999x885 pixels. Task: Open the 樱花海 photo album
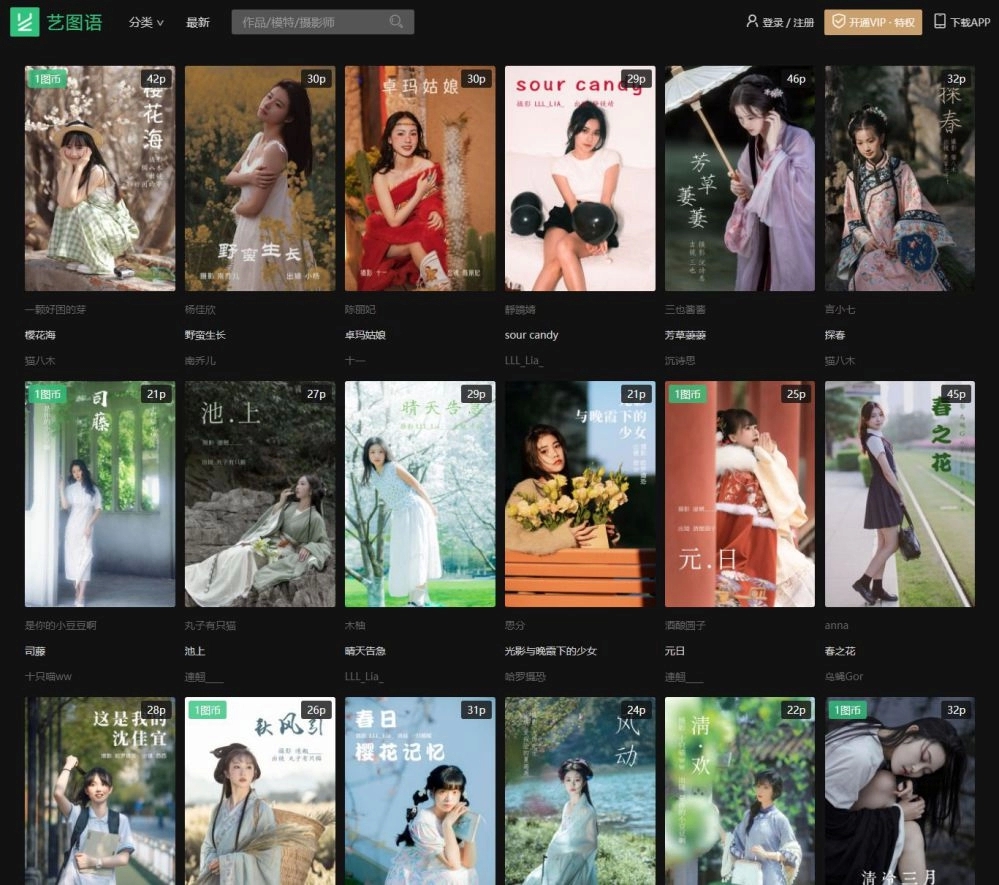tap(100, 178)
